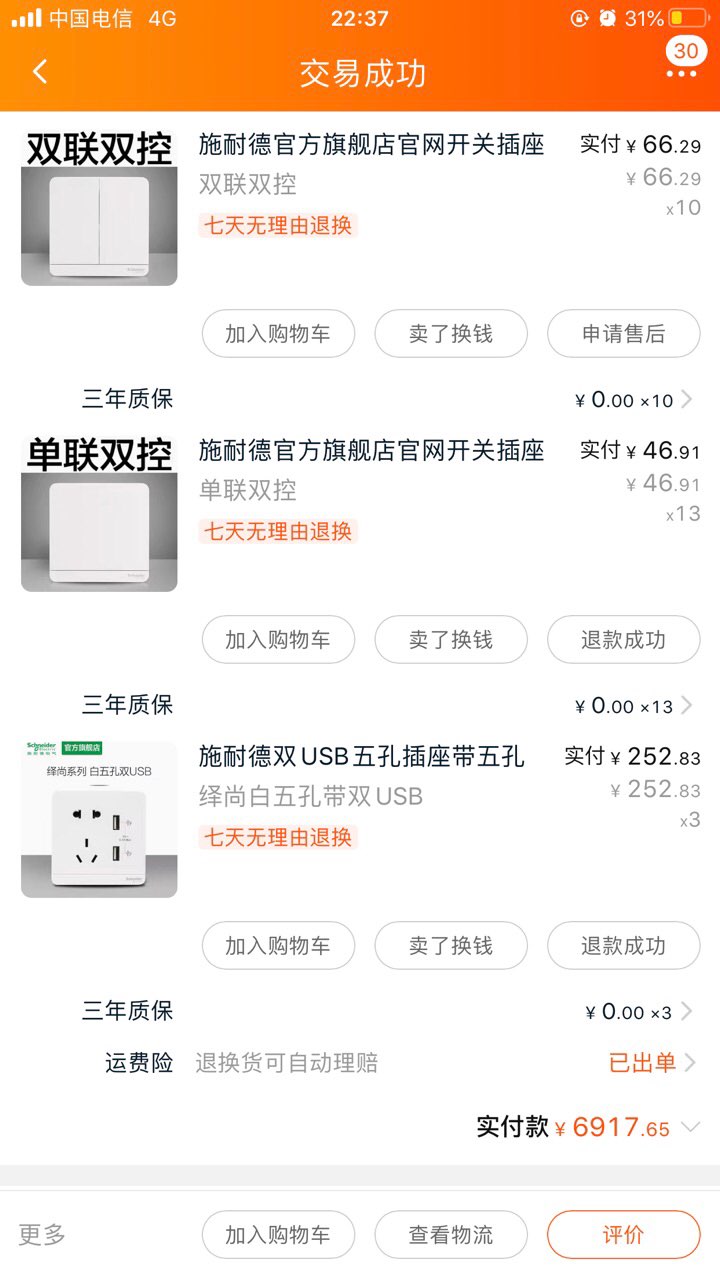The width and height of the screenshot is (720, 1280).
Task: Tap 评价 to review the order
Action: 623,1235
